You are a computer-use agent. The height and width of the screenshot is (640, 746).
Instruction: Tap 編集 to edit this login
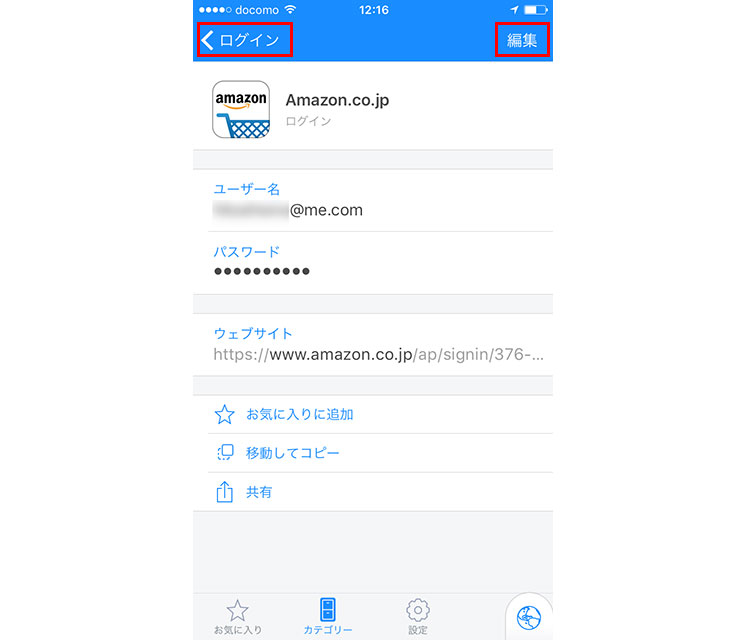coord(522,40)
